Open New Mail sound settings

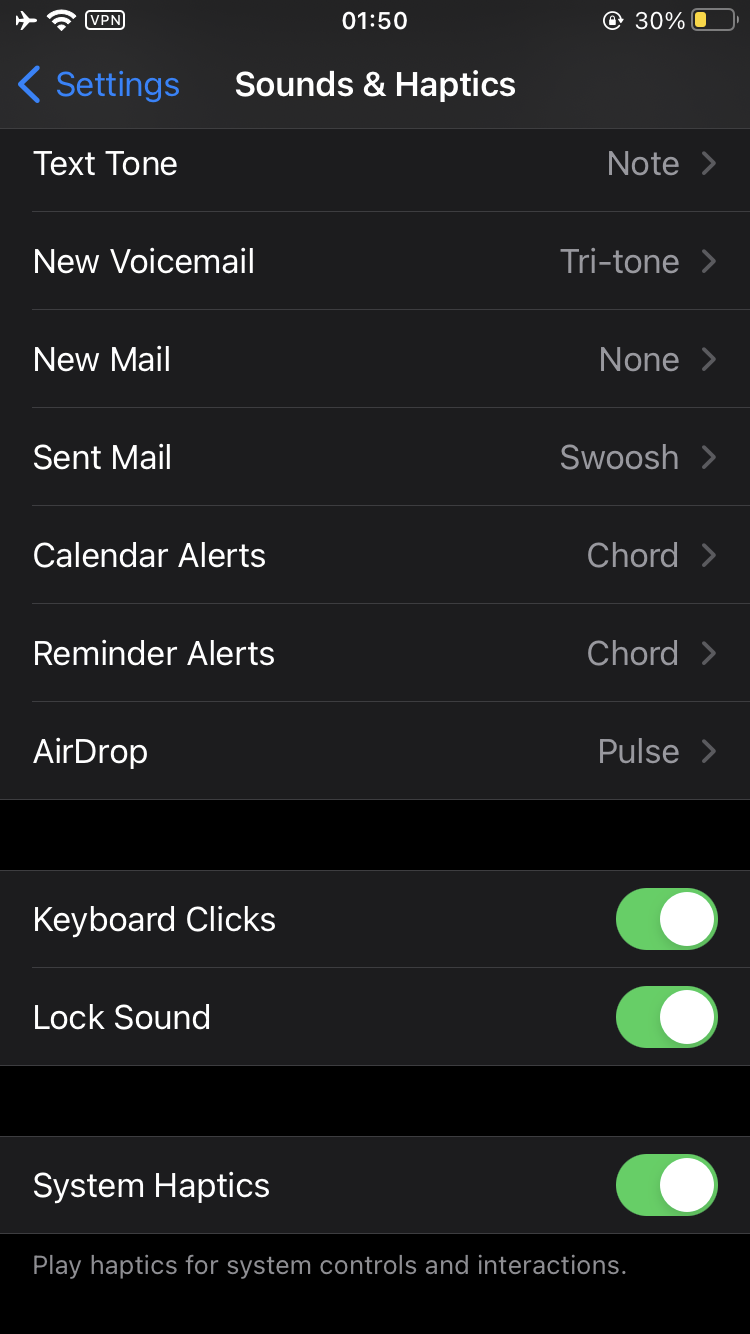pyautogui.click(x=375, y=360)
